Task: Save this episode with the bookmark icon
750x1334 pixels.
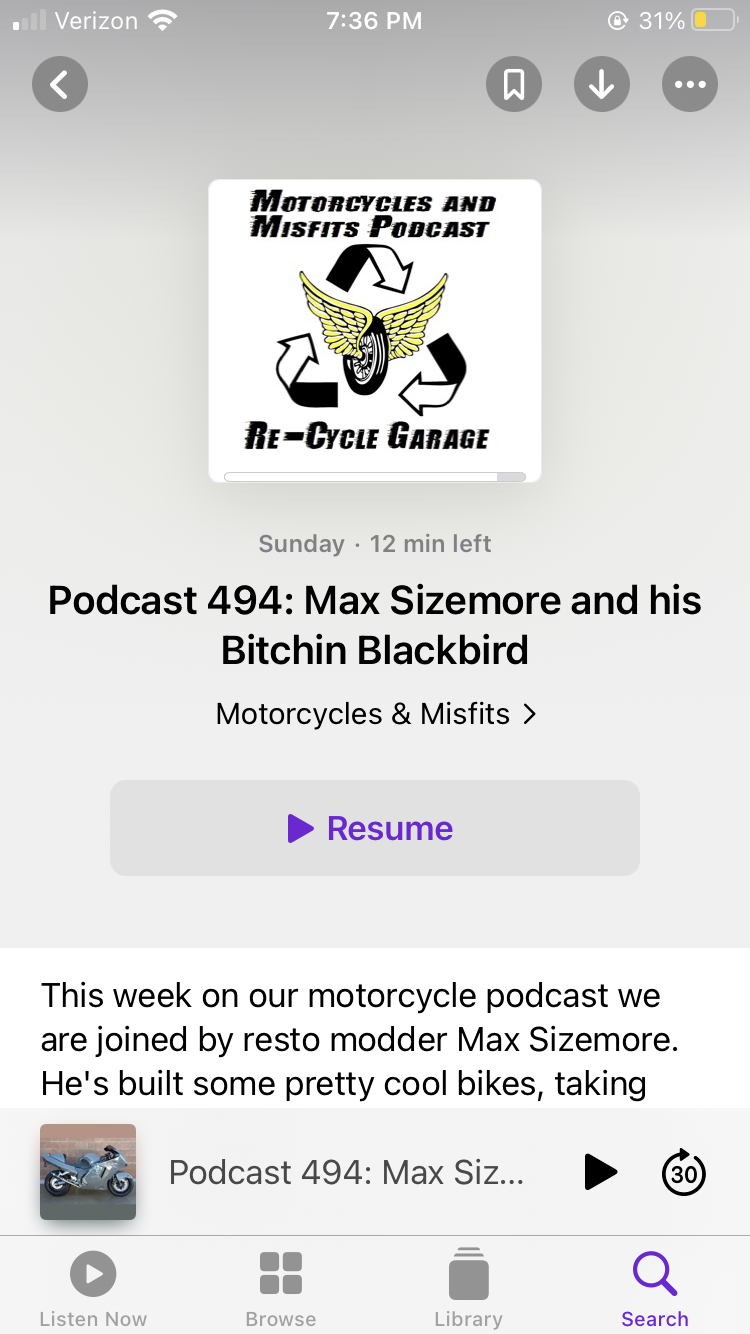Action: (x=514, y=85)
